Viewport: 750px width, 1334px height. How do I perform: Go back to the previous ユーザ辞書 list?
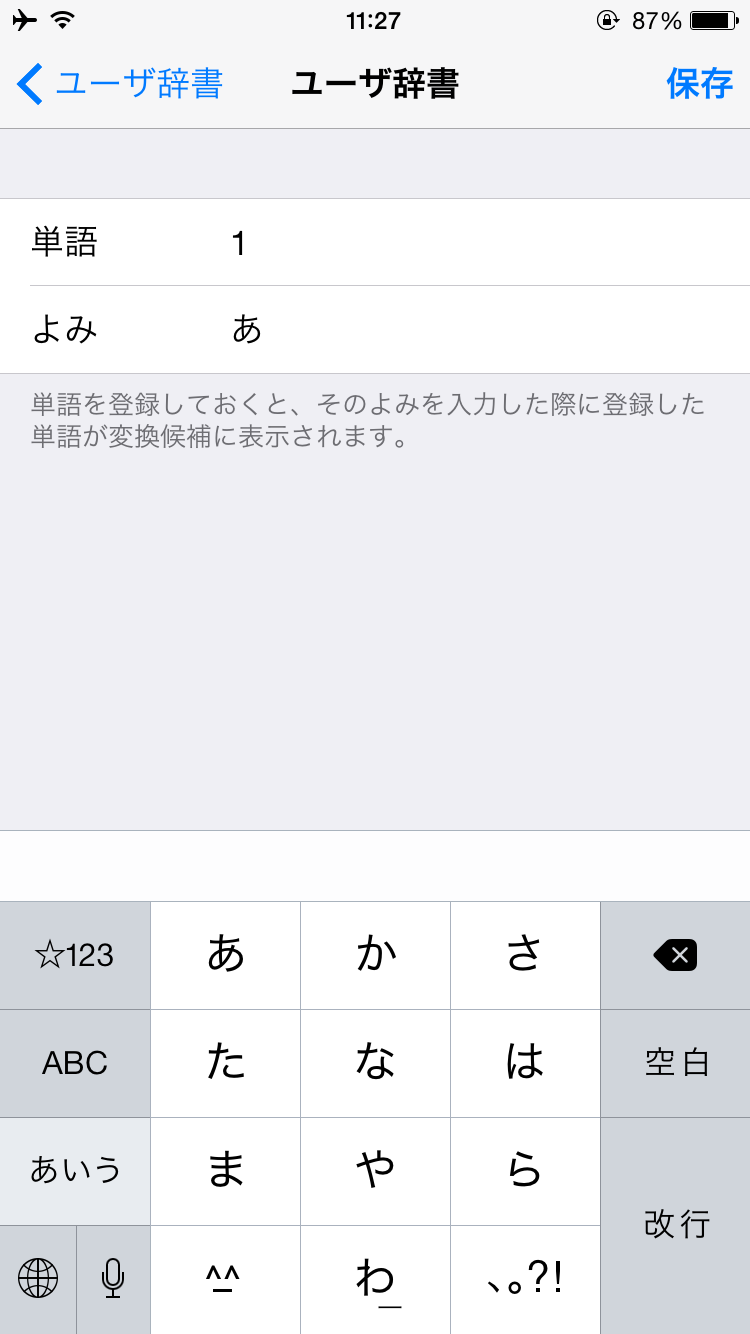point(119,84)
